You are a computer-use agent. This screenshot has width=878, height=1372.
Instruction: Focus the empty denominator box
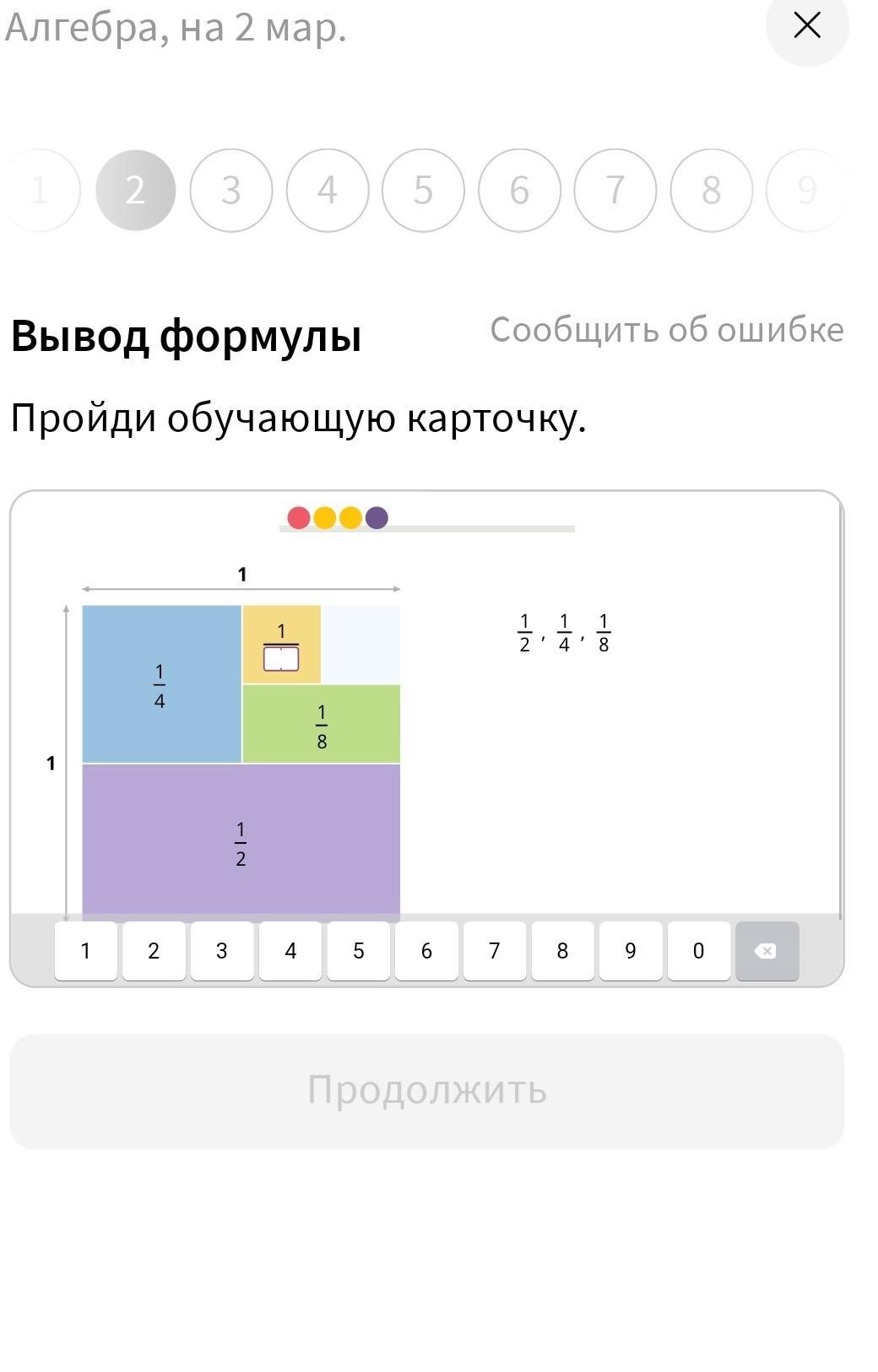click(281, 659)
